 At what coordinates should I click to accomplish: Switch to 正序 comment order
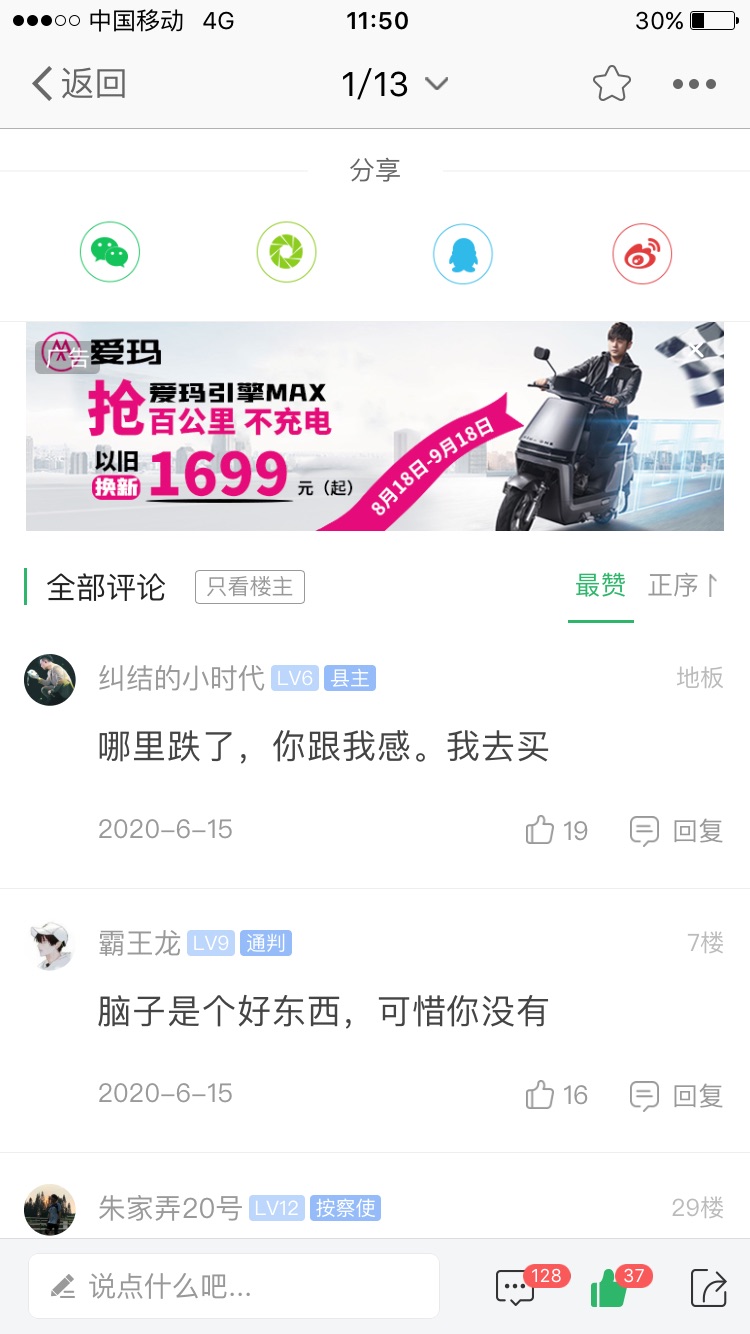[x=683, y=586]
